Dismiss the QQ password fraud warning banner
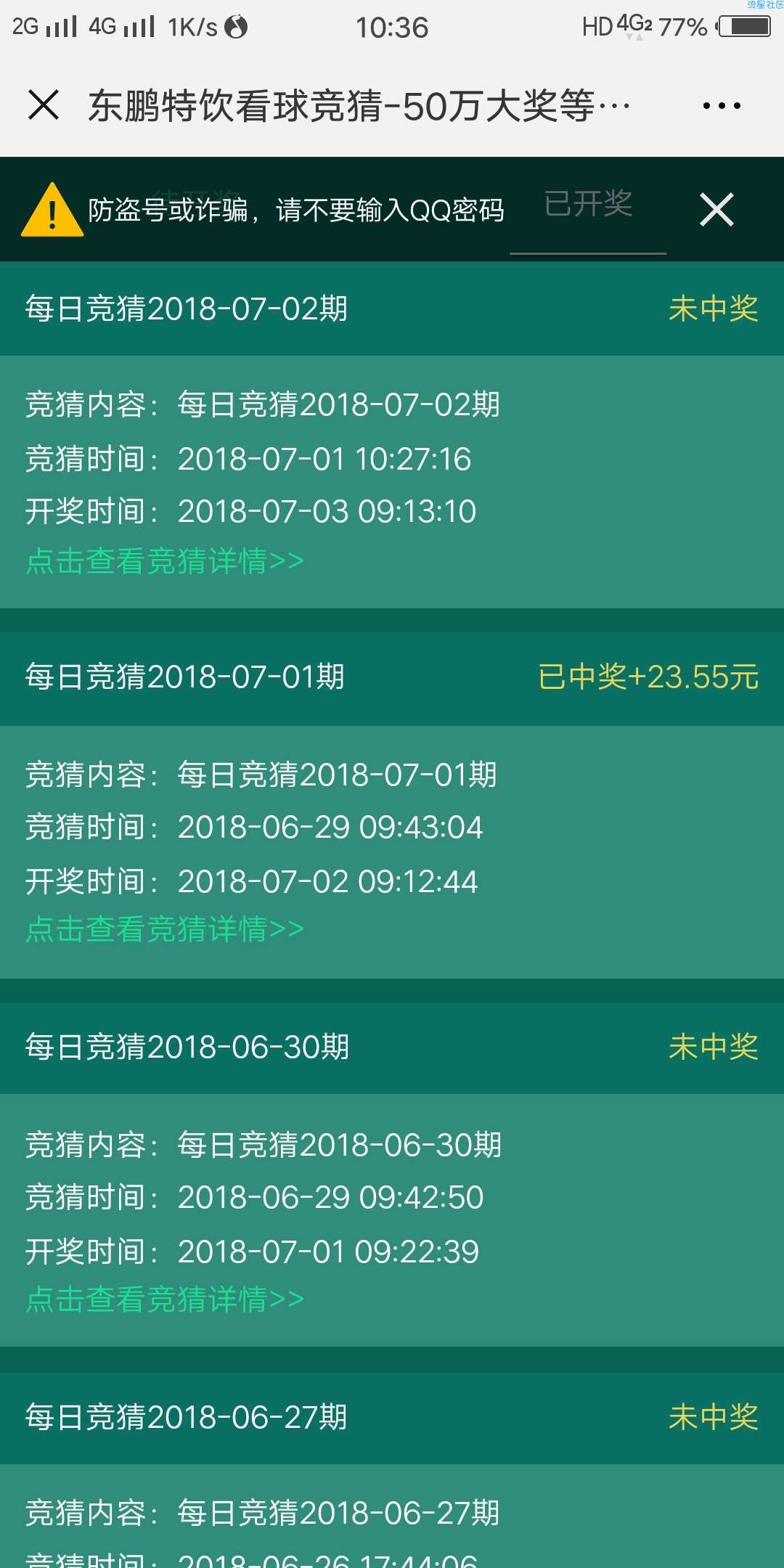This screenshot has height=1568, width=784. click(716, 210)
